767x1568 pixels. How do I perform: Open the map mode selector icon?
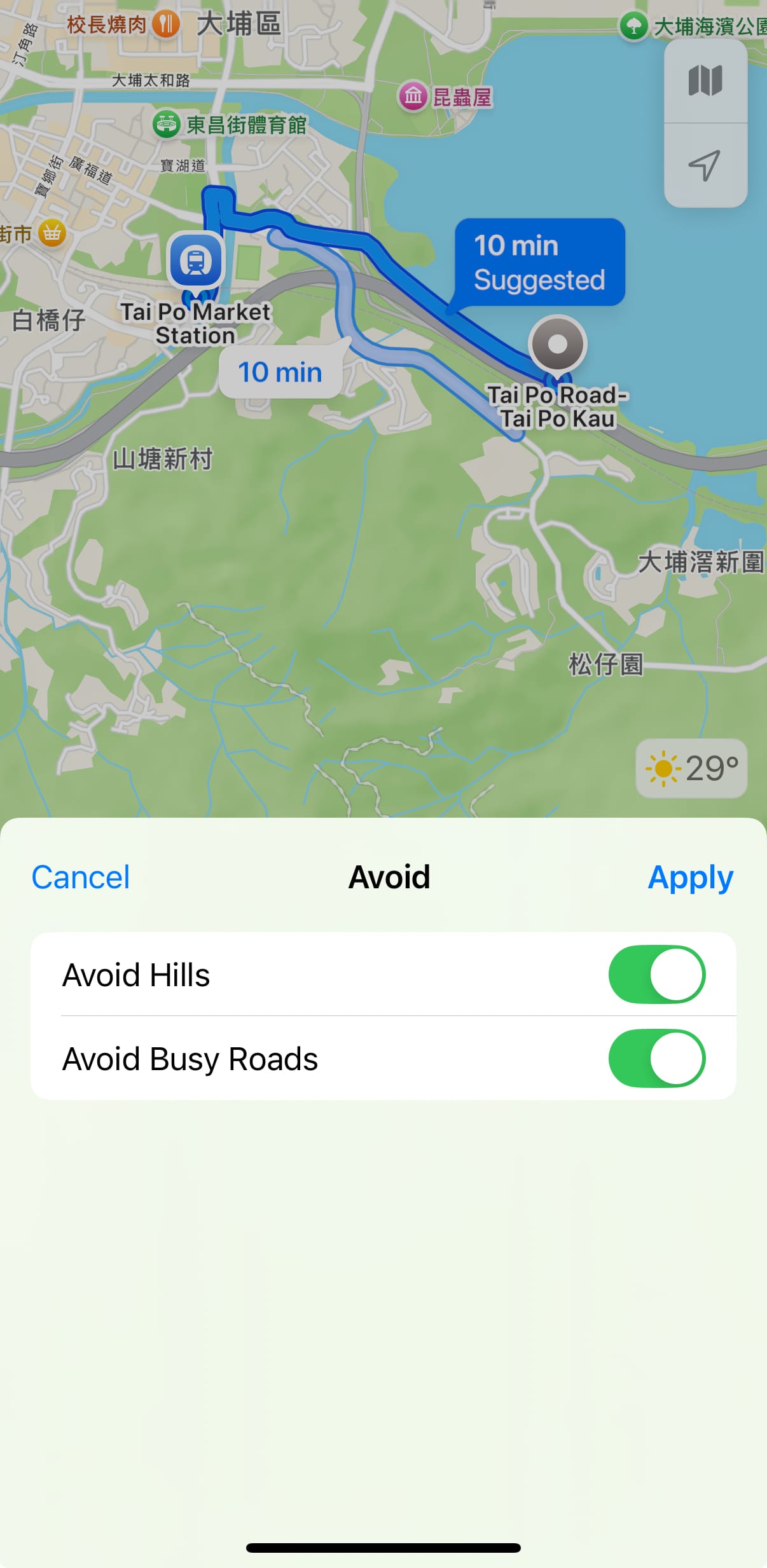[705, 81]
